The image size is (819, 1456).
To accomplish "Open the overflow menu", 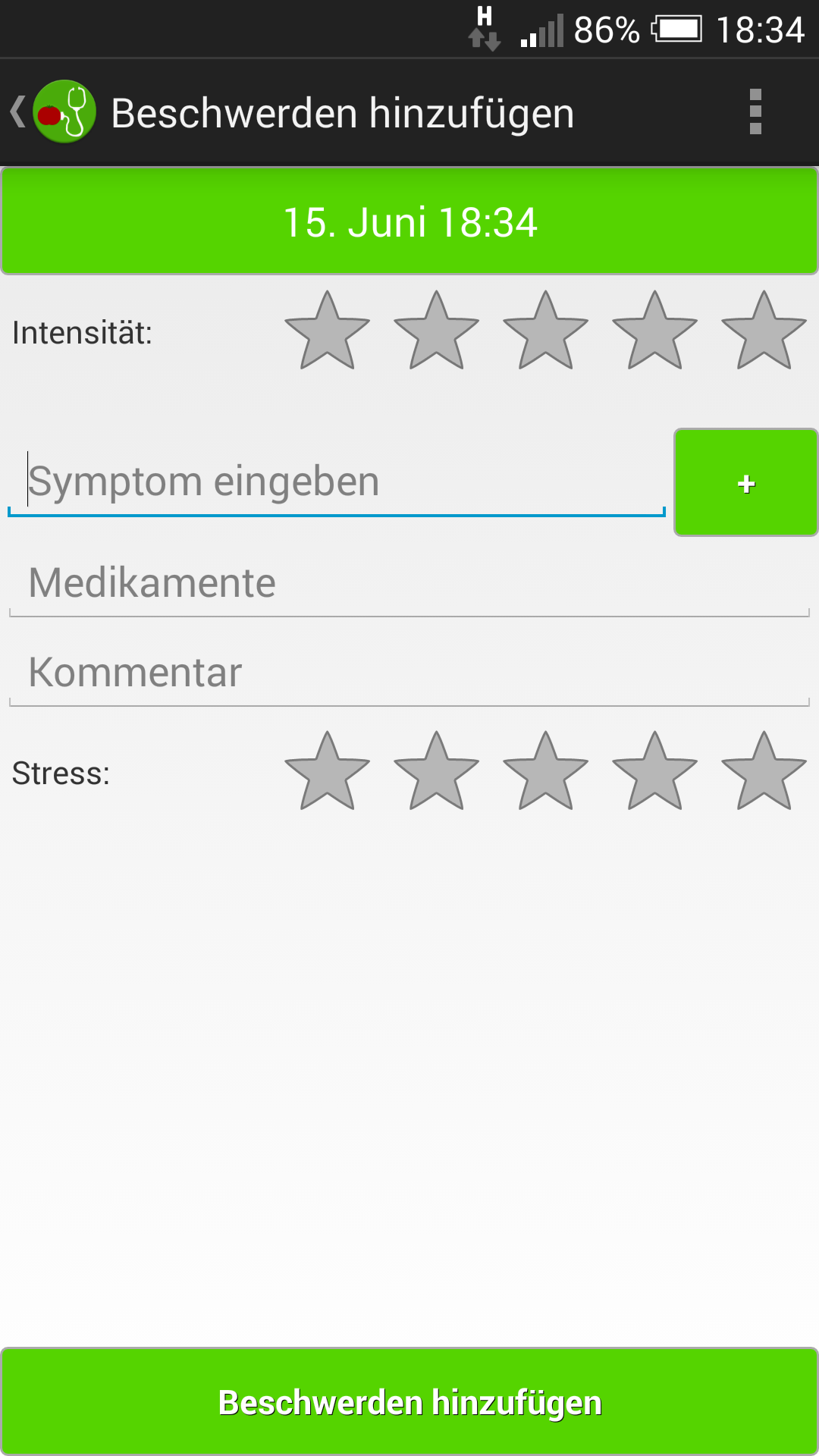I will click(755, 112).
